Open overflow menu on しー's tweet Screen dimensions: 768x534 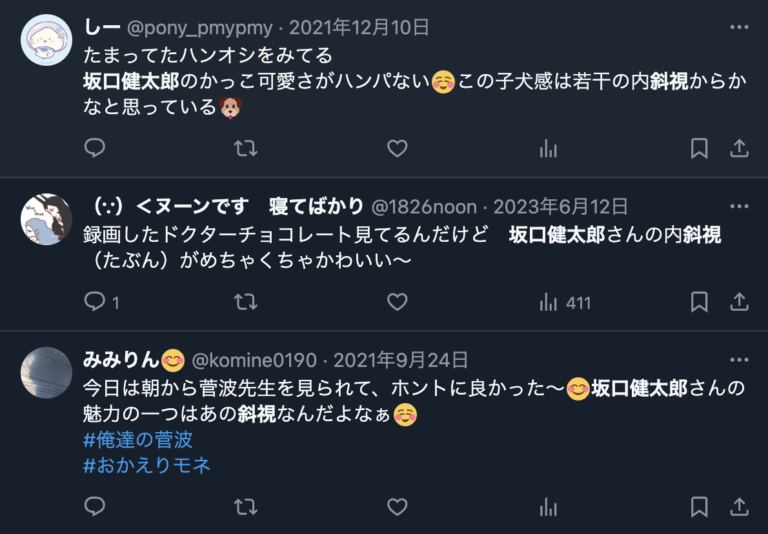pos(739,27)
